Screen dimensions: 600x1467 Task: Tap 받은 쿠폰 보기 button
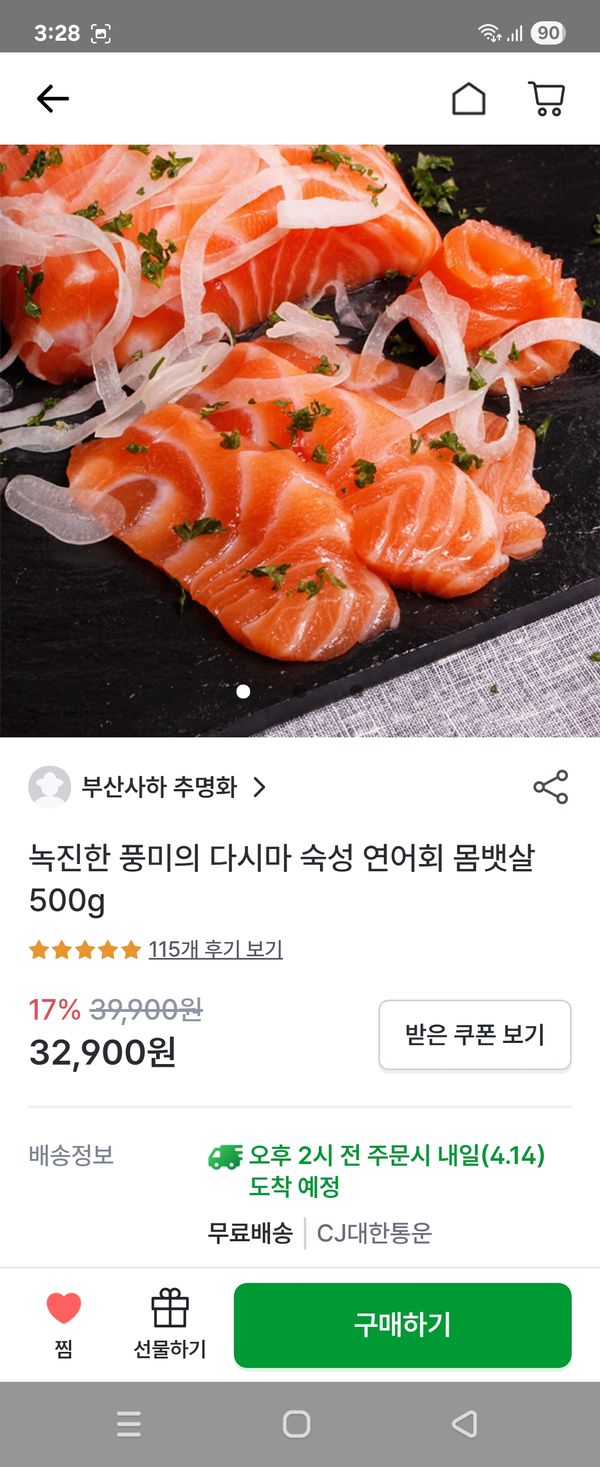[x=474, y=1034]
